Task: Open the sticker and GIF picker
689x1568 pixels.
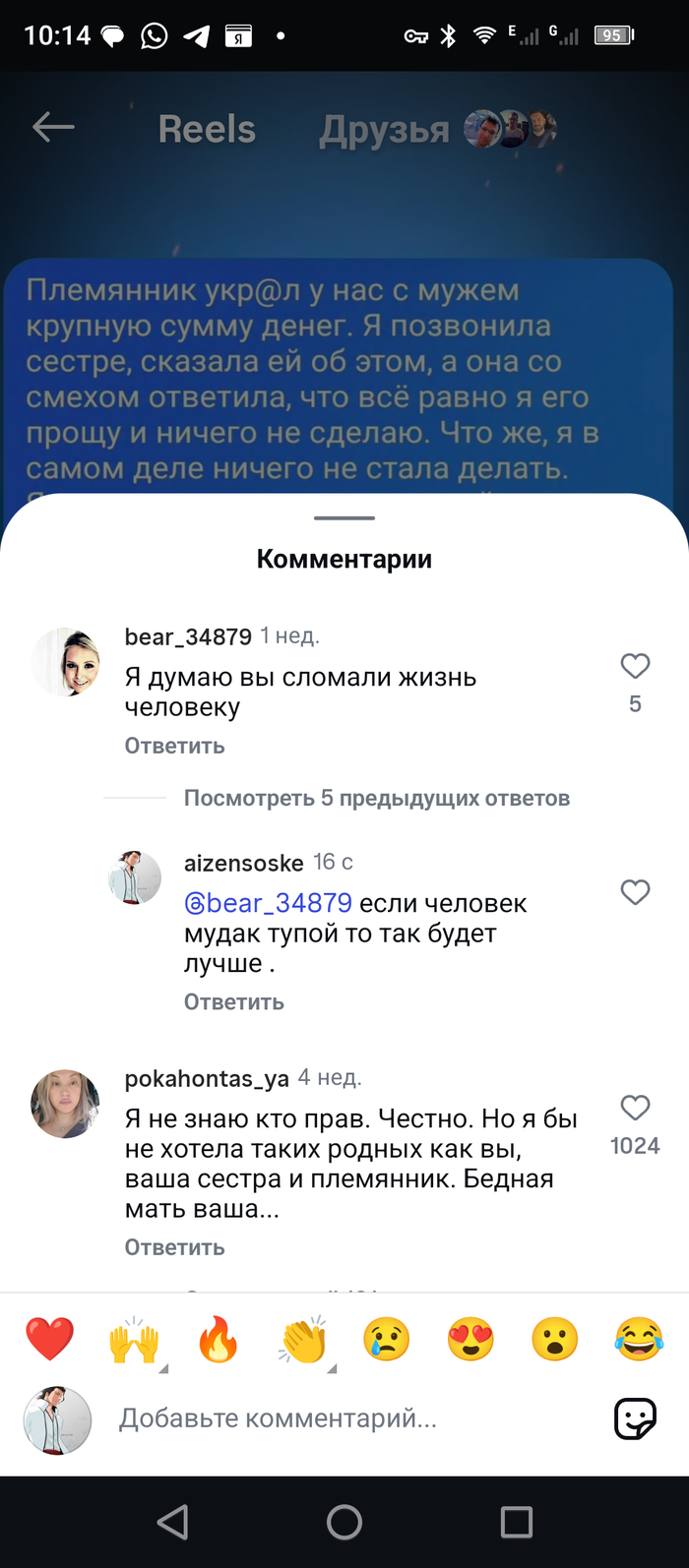Action: (x=635, y=1418)
